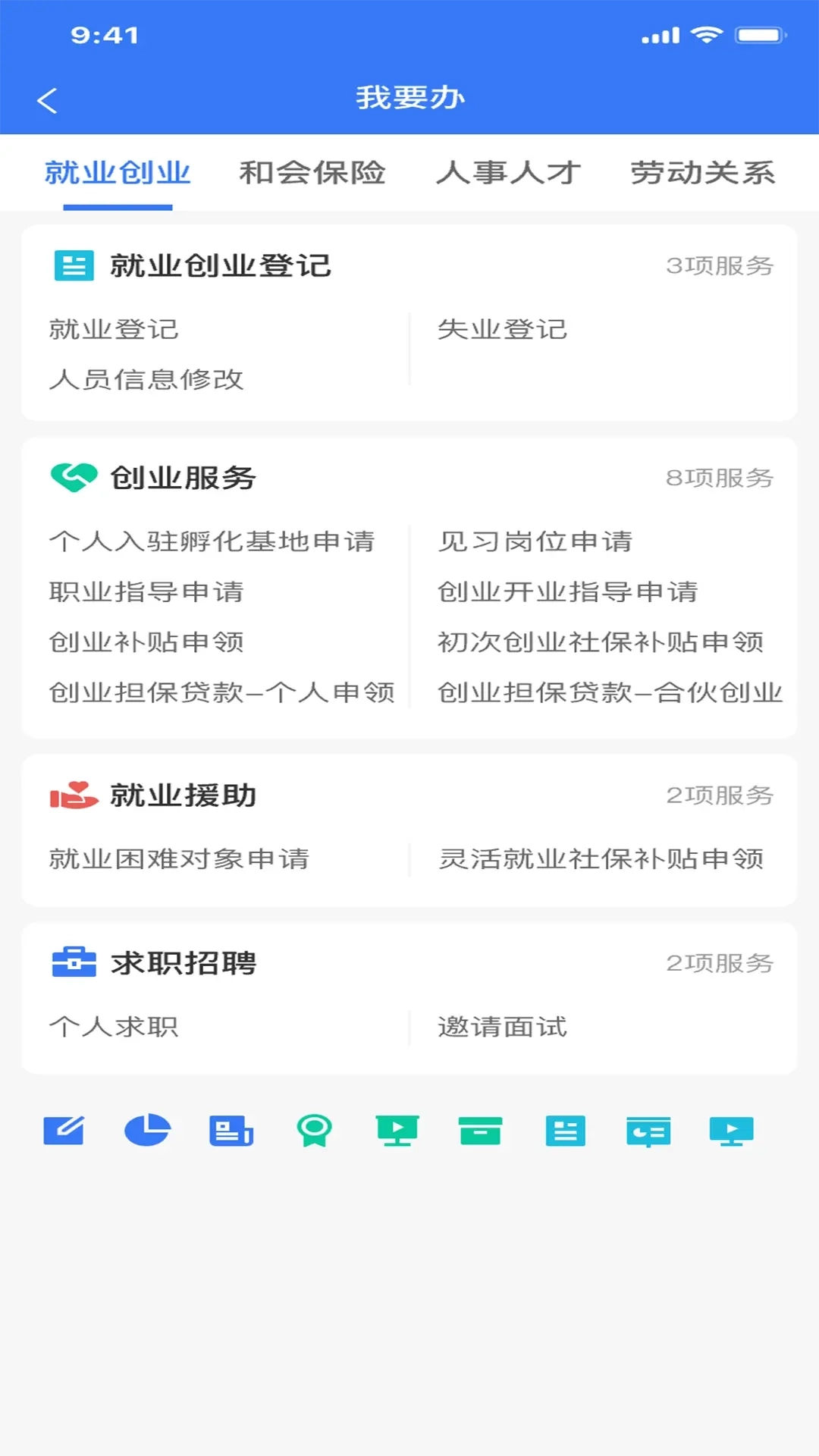Switch to the 和会保险 tab
This screenshot has width=819, height=1456.
pyautogui.click(x=313, y=173)
